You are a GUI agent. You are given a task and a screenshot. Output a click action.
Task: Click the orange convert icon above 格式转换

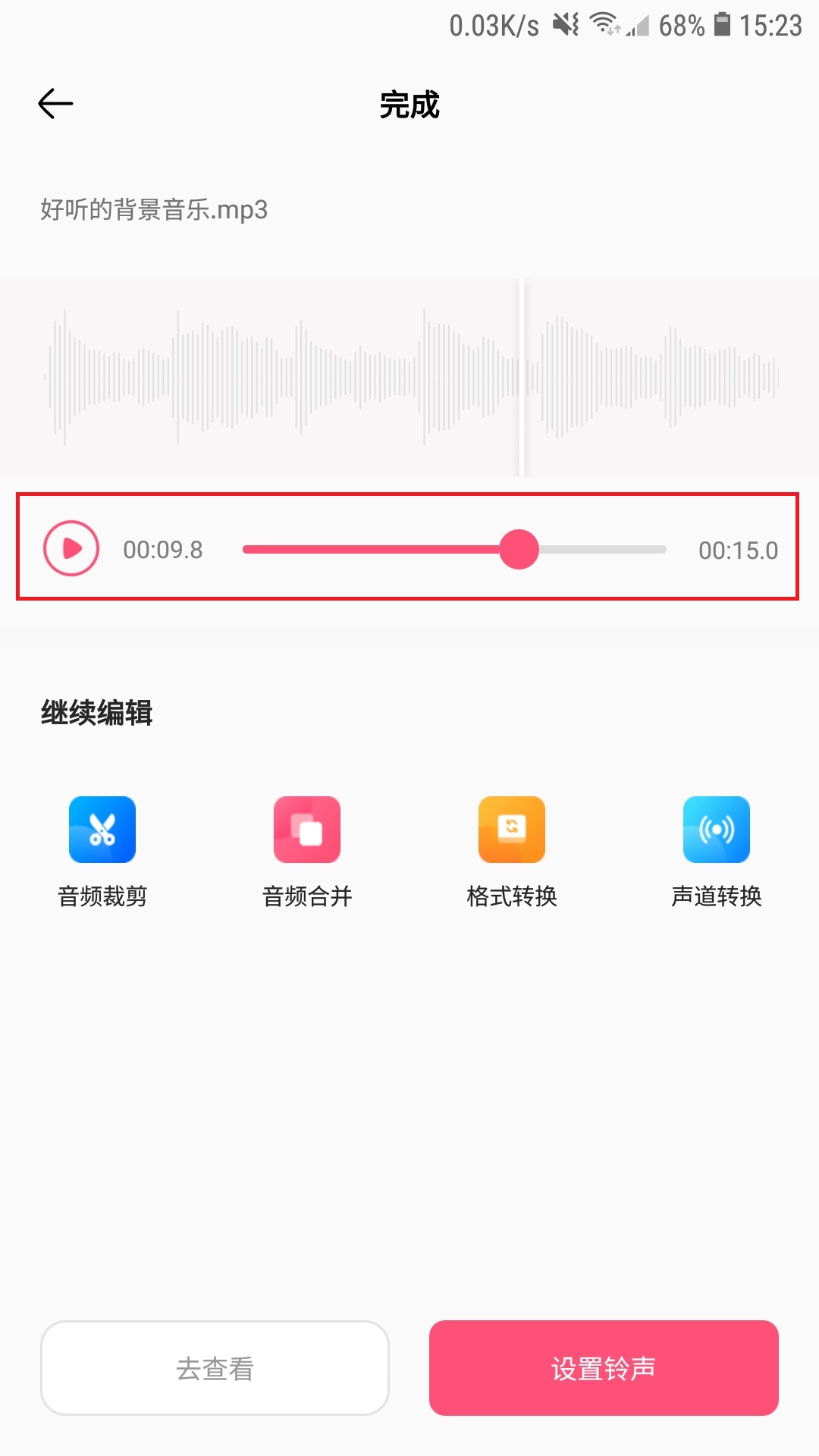click(512, 829)
